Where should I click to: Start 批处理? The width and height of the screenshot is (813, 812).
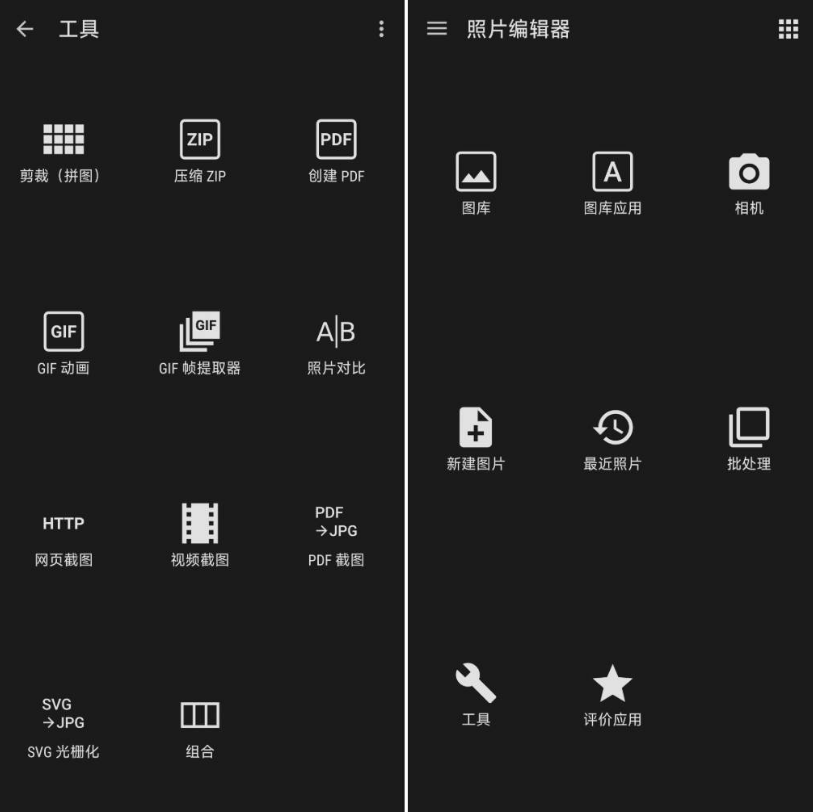tap(749, 440)
